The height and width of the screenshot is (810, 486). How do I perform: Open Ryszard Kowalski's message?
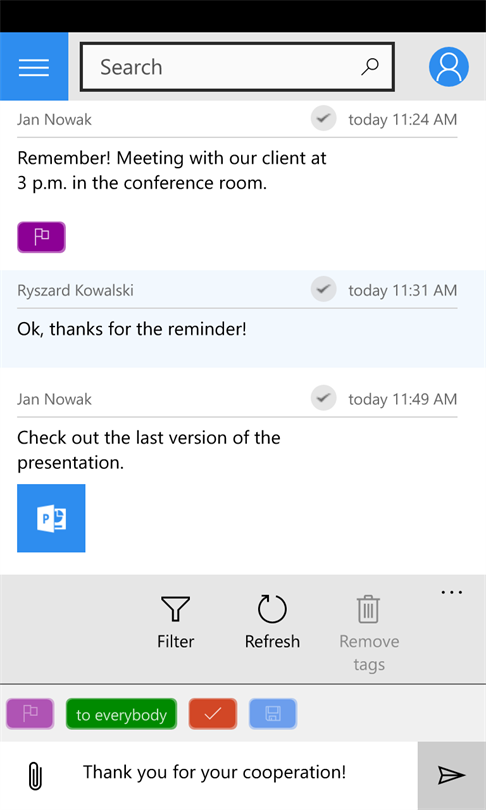[243, 319]
